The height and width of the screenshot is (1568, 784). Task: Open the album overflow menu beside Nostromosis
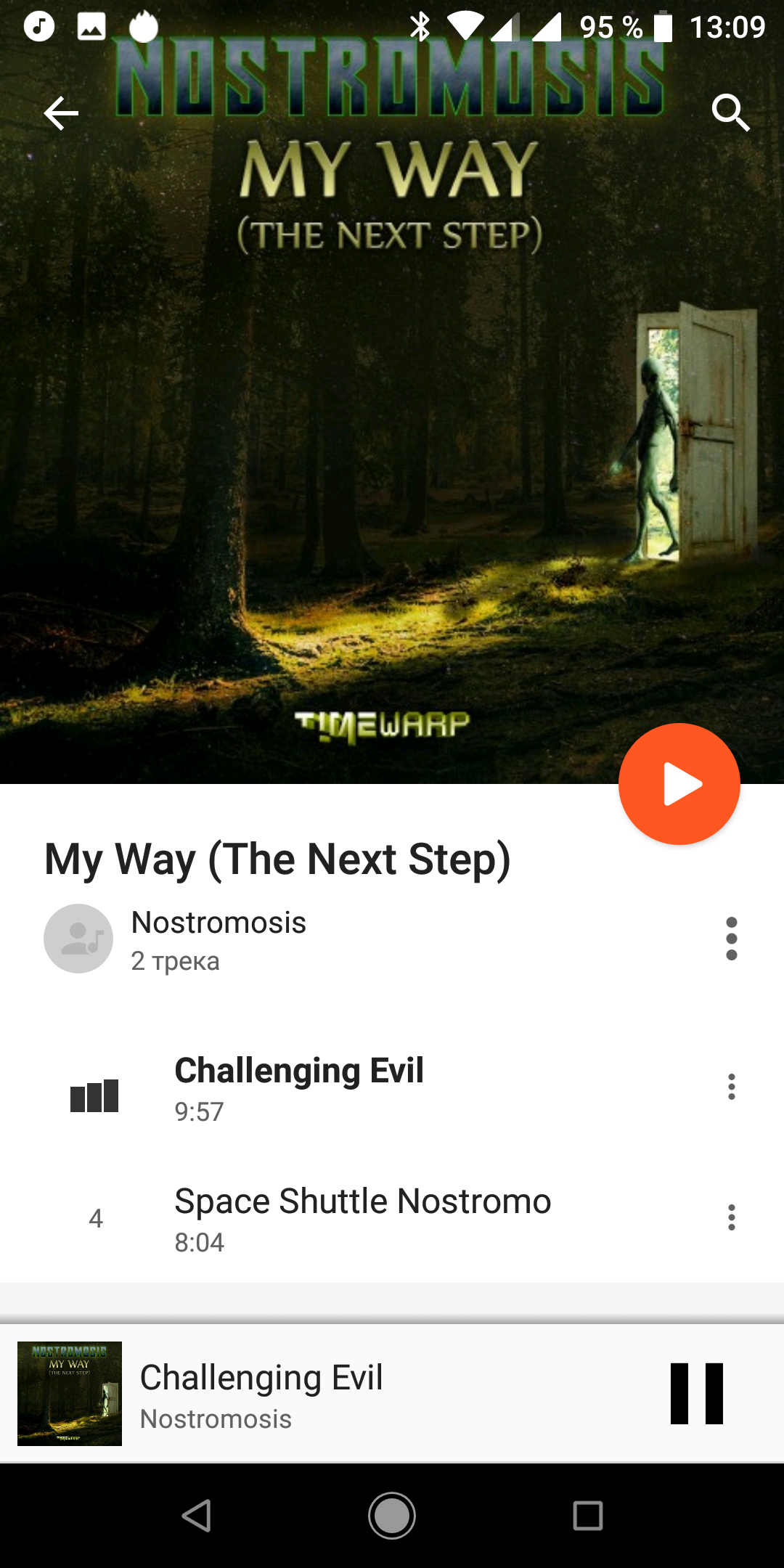tap(731, 939)
